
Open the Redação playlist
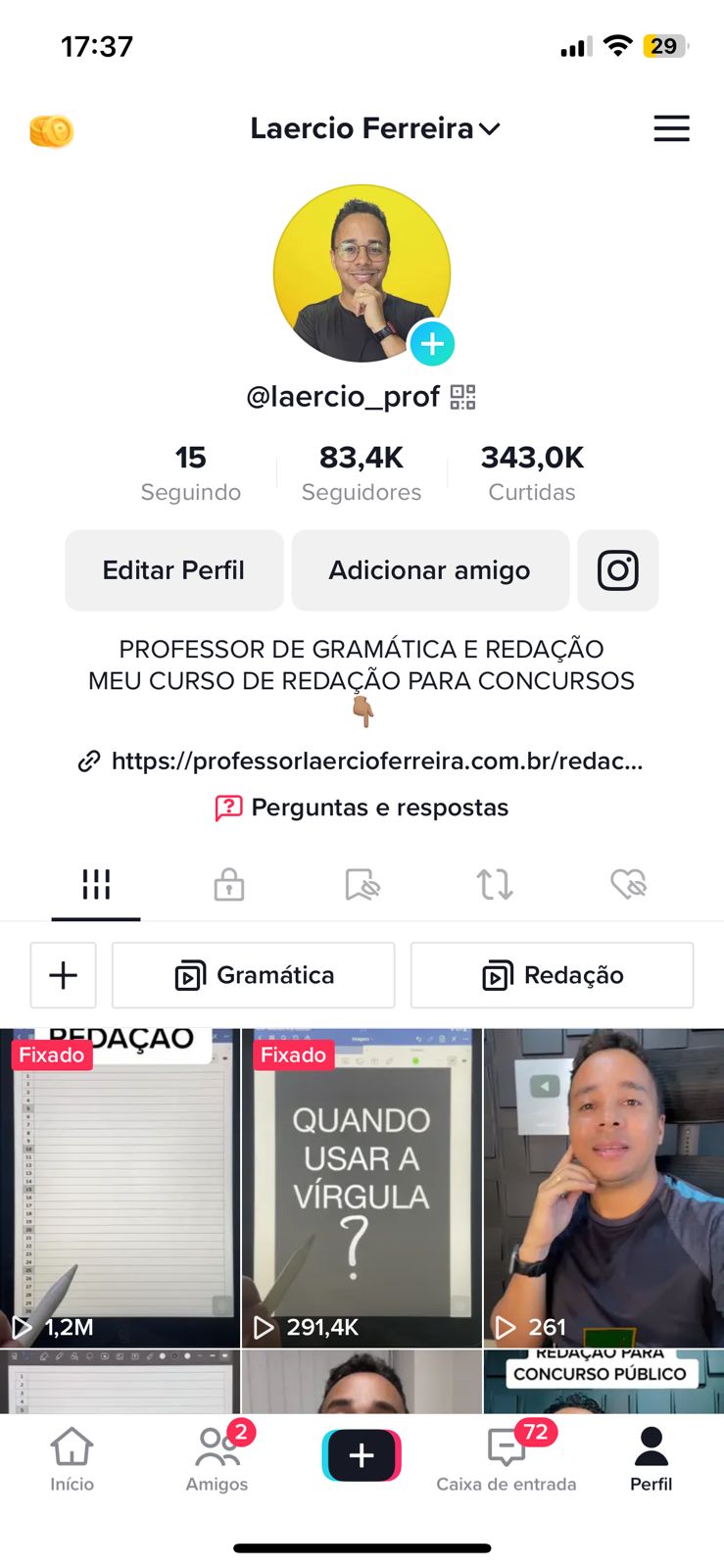click(552, 975)
